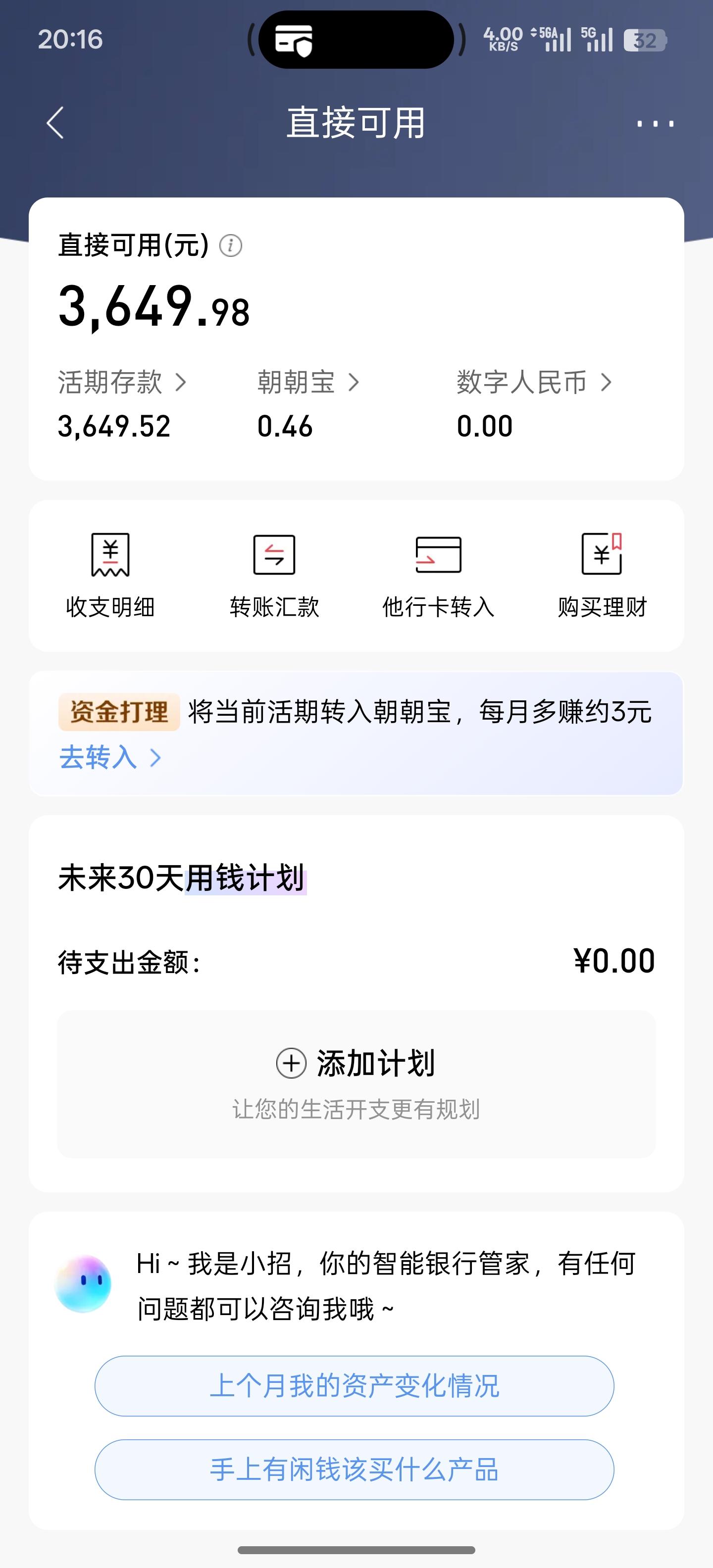Show info about 直接可用(元)
The height and width of the screenshot is (1568, 713).
231,246
